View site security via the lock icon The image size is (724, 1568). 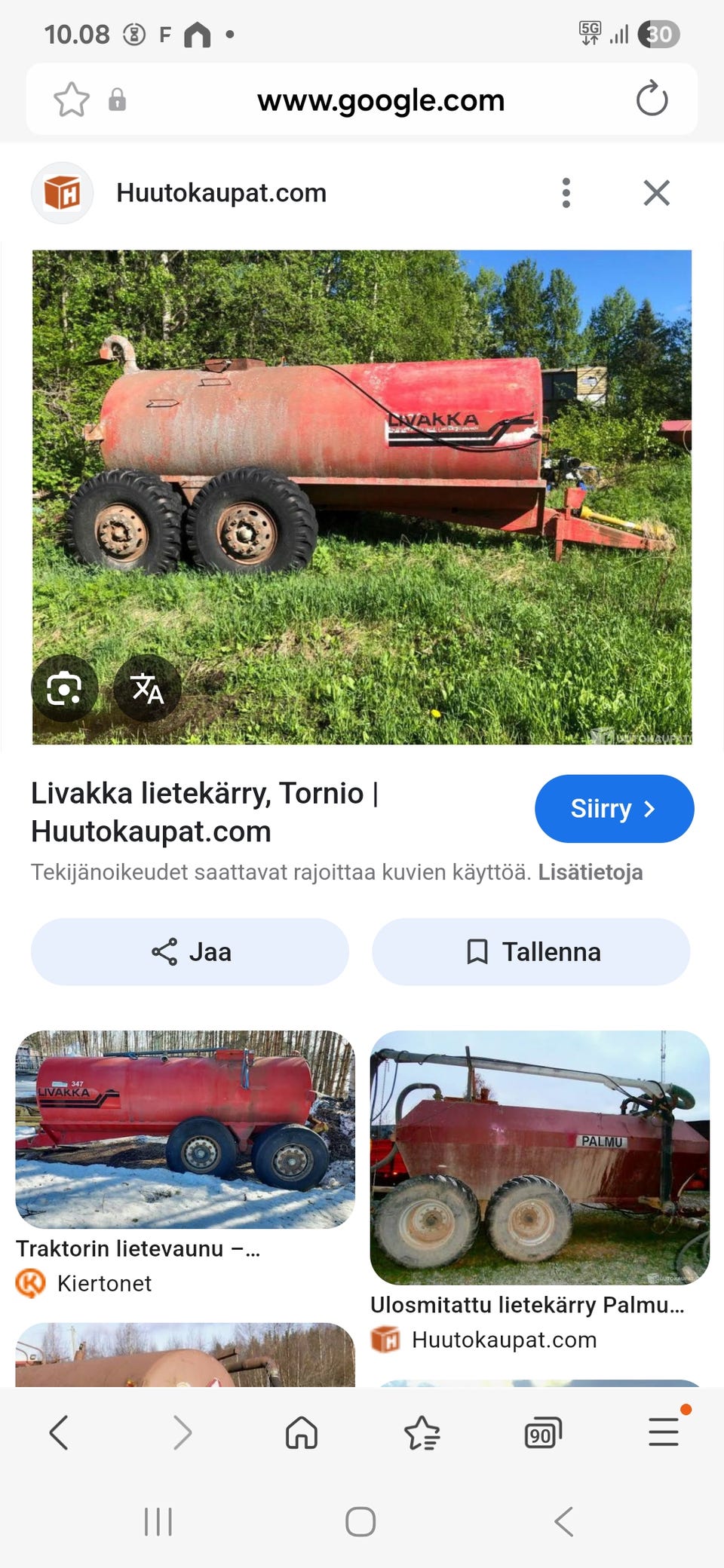click(x=119, y=99)
